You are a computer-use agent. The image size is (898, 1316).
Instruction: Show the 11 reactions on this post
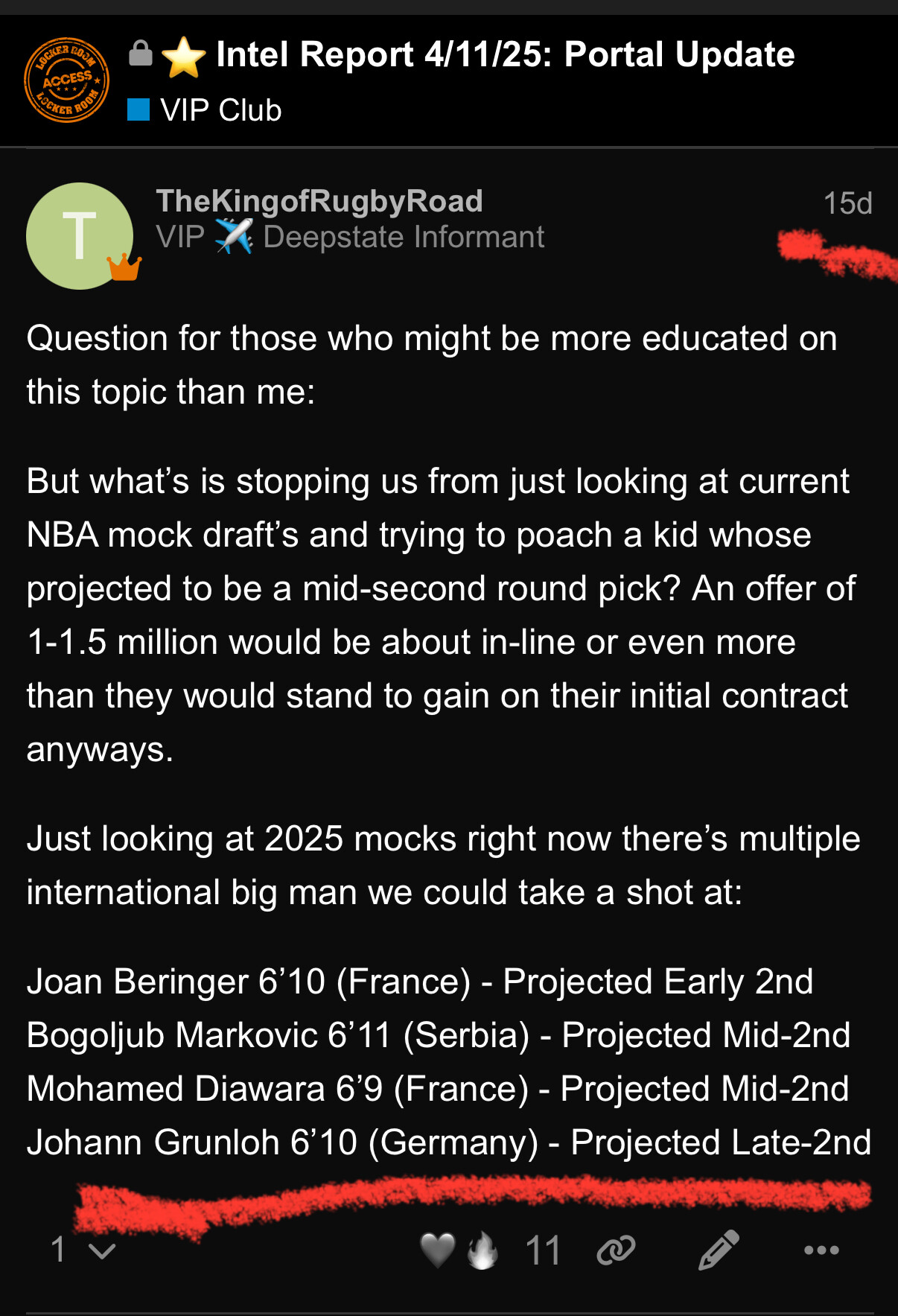(542, 1250)
